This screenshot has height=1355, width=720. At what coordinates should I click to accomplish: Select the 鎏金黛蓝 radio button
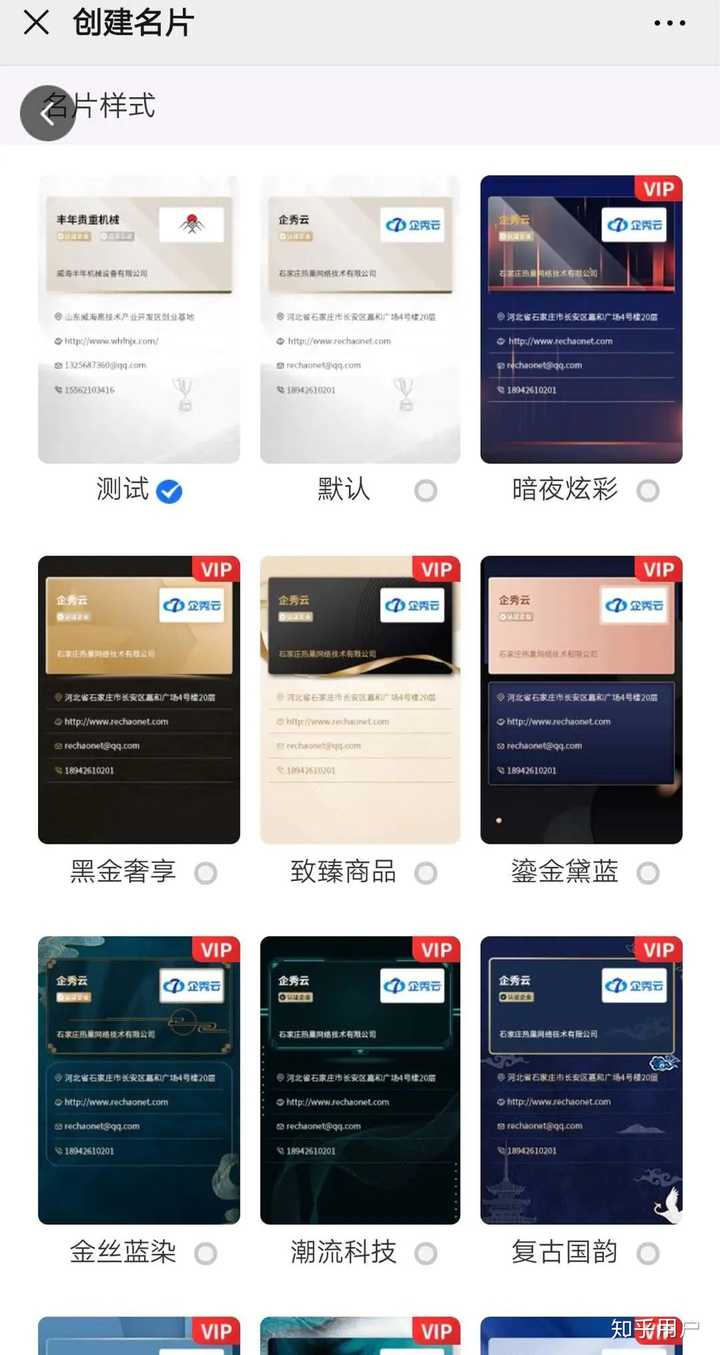tap(648, 873)
